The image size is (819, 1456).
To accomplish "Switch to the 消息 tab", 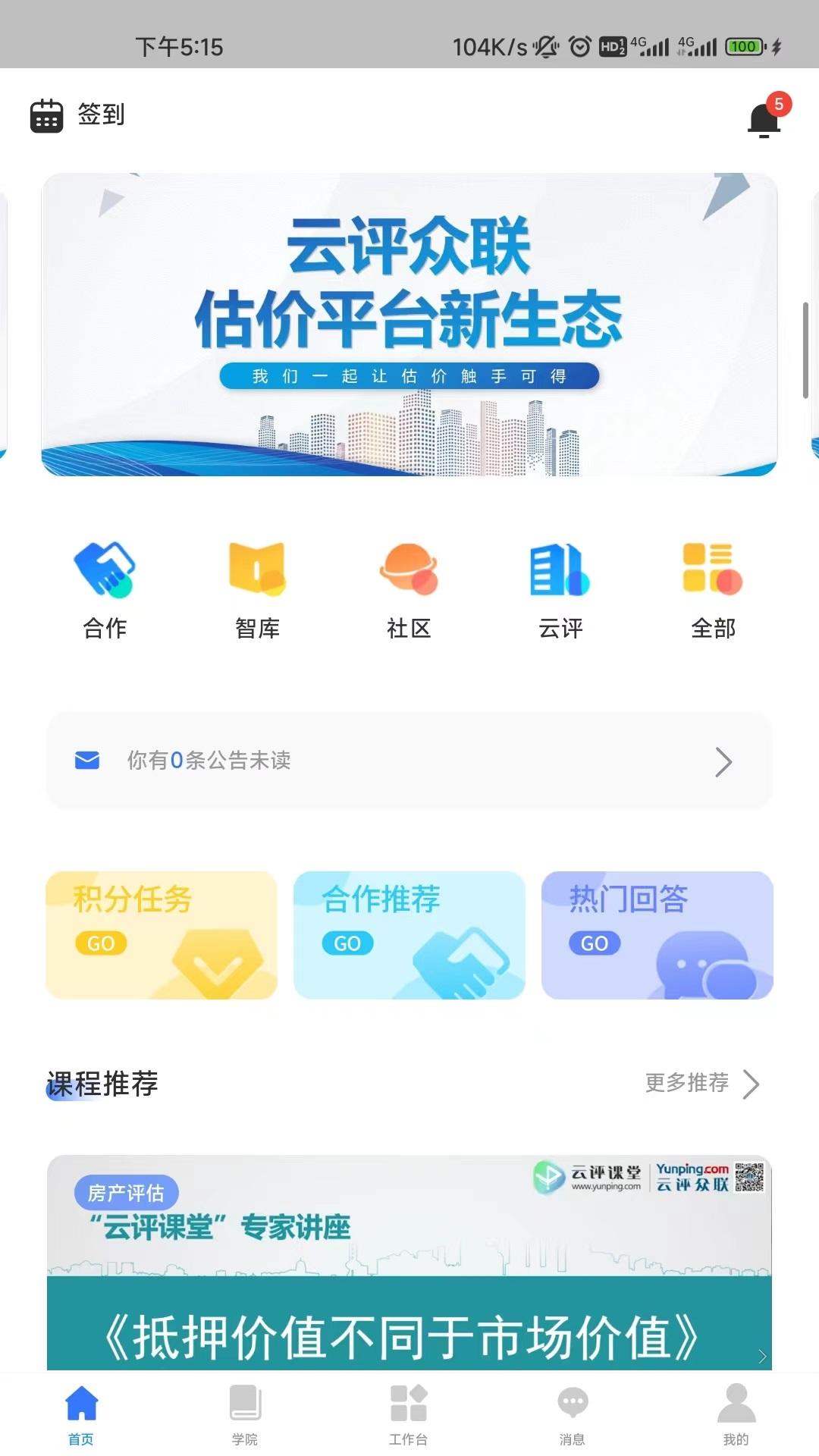I will coord(573,1414).
